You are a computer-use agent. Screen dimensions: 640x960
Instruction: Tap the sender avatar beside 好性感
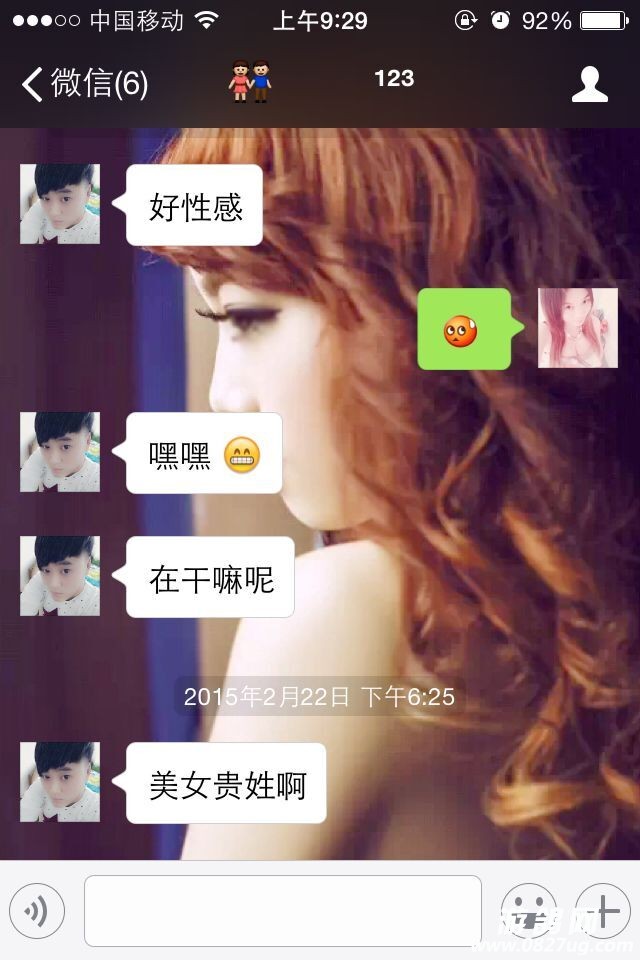[60, 204]
